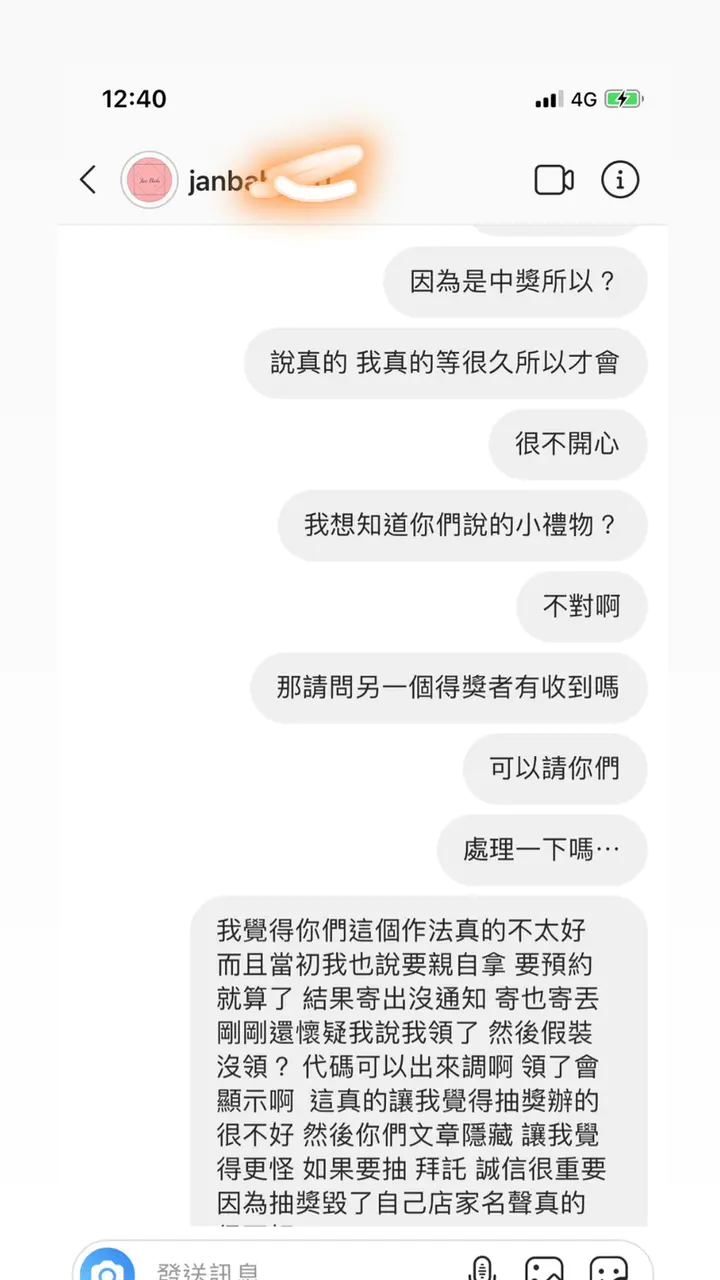720x1280 pixels.
Task: Open the janbal profile avatar
Action: tap(149, 181)
